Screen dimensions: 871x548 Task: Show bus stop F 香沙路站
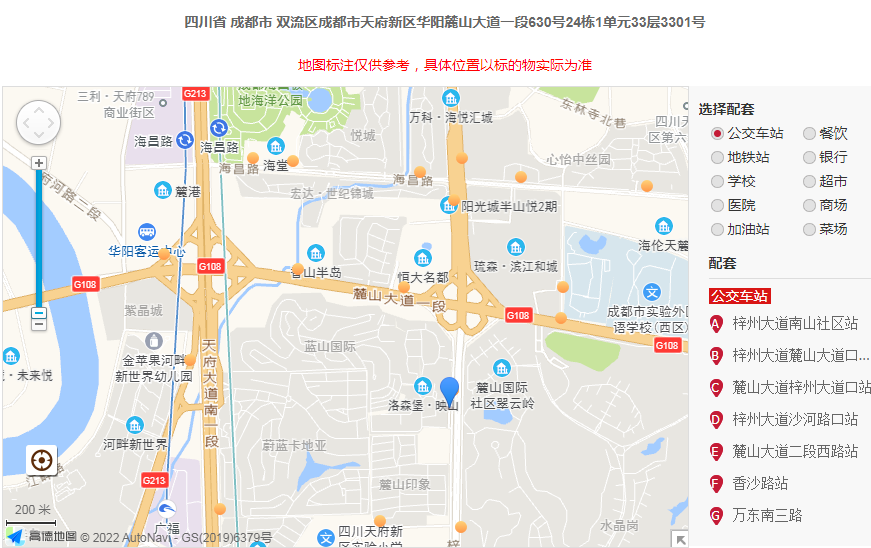[760, 483]
